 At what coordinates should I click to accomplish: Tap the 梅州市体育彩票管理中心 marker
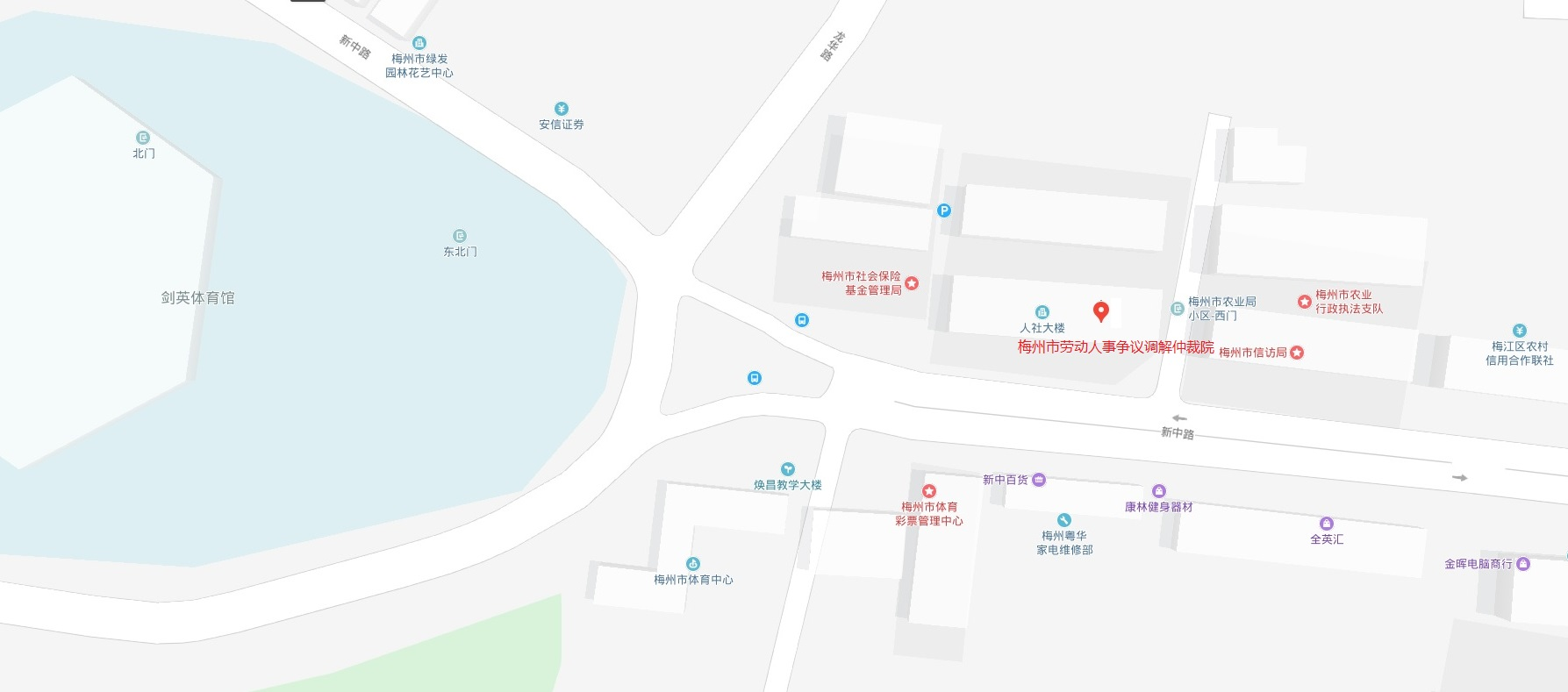click(929, 491)
